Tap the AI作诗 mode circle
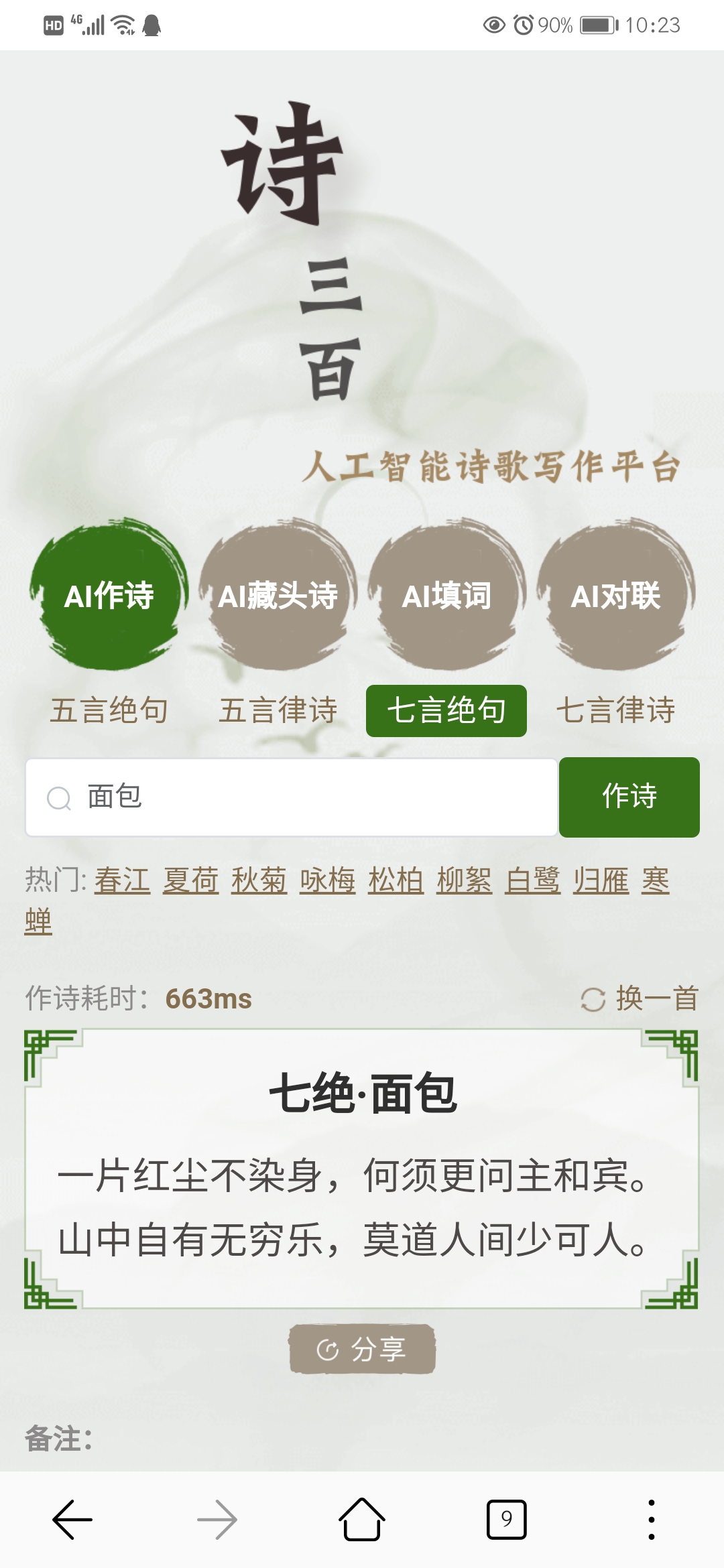The image size is (724, 1568). click(x=109, y=595)
